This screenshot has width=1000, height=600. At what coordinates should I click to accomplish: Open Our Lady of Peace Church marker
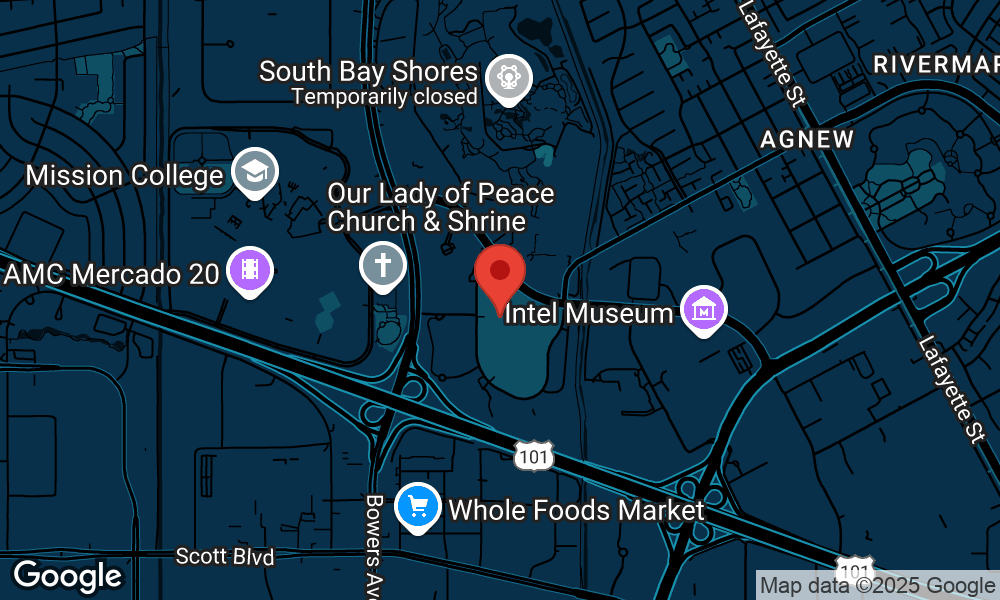pyautogui.click(x=382, y=266)
